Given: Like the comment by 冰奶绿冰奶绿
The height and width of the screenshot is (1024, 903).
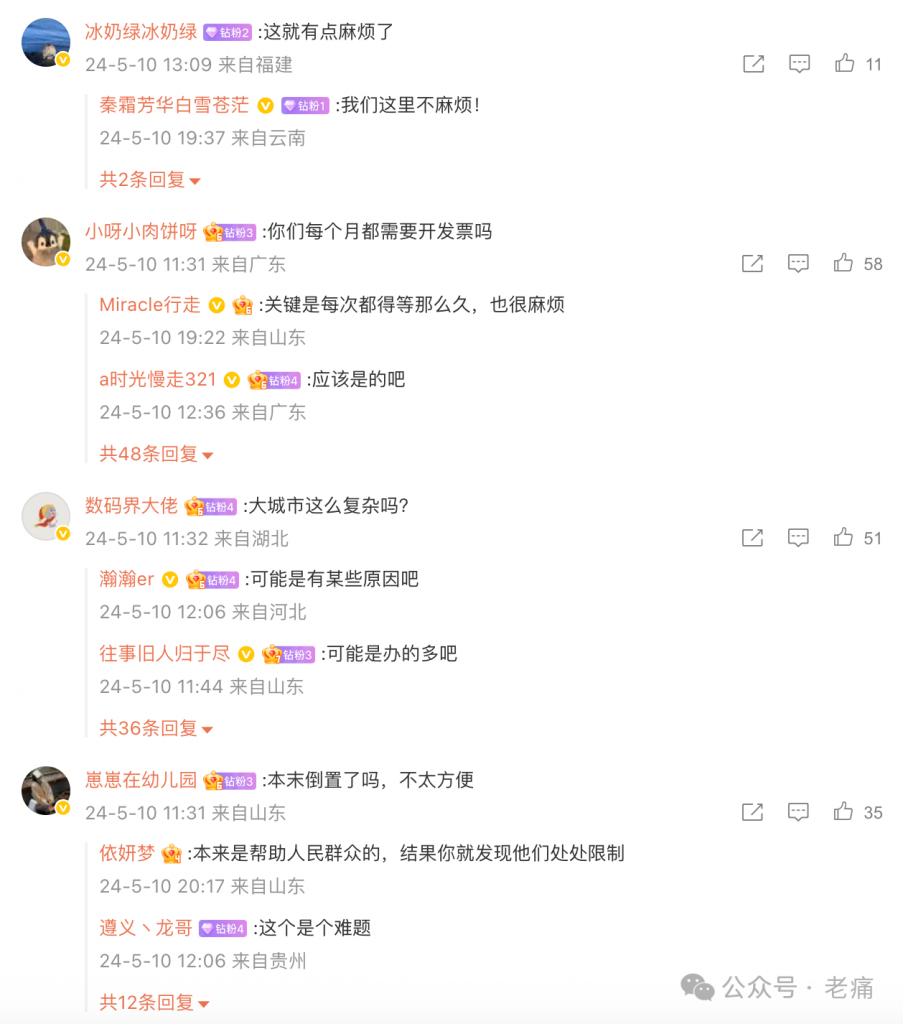Looking at the screenshot, I should pos(845,64).
